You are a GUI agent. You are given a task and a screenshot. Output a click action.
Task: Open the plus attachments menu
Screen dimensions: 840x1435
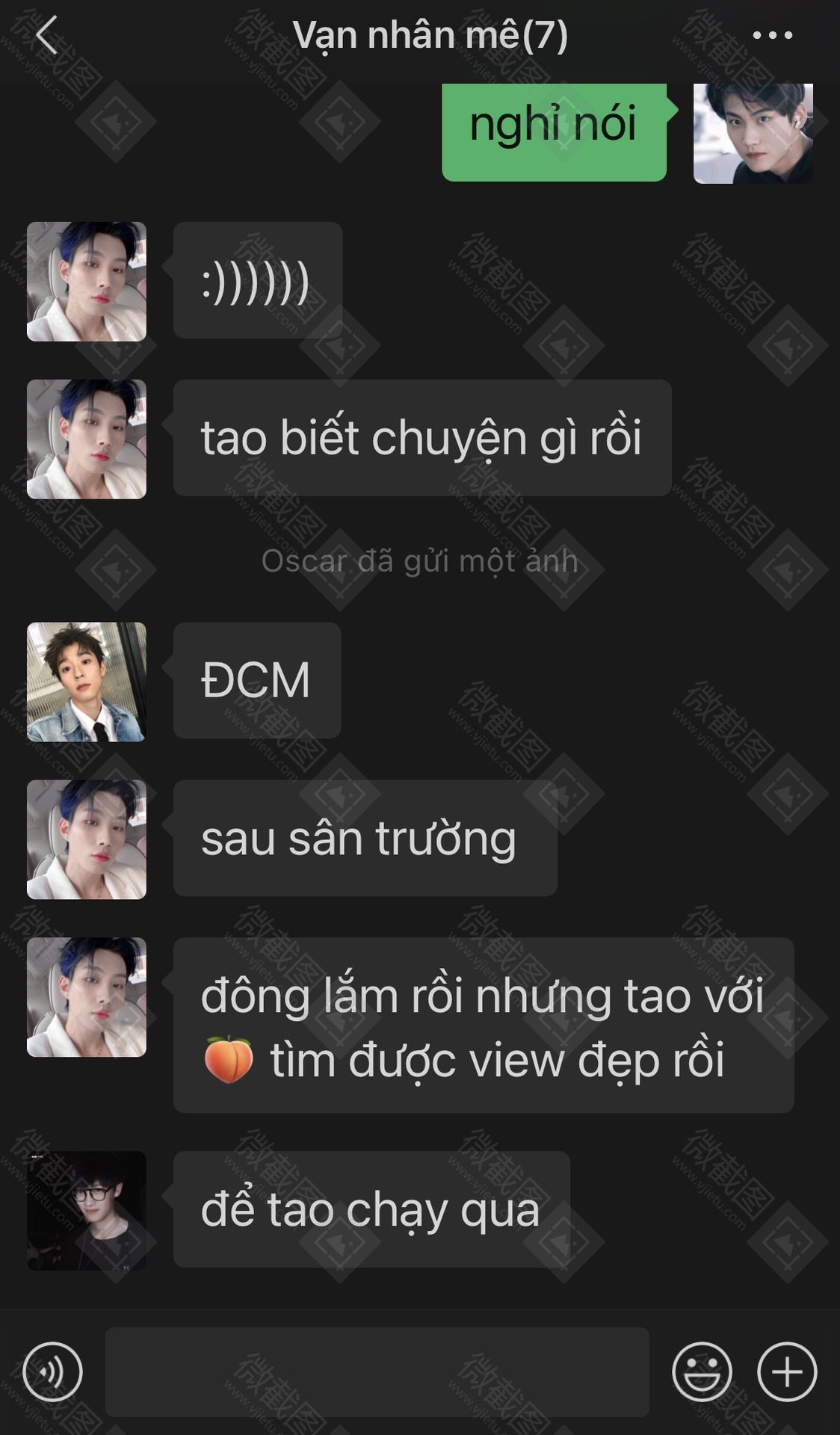[x=787, y=1371]
